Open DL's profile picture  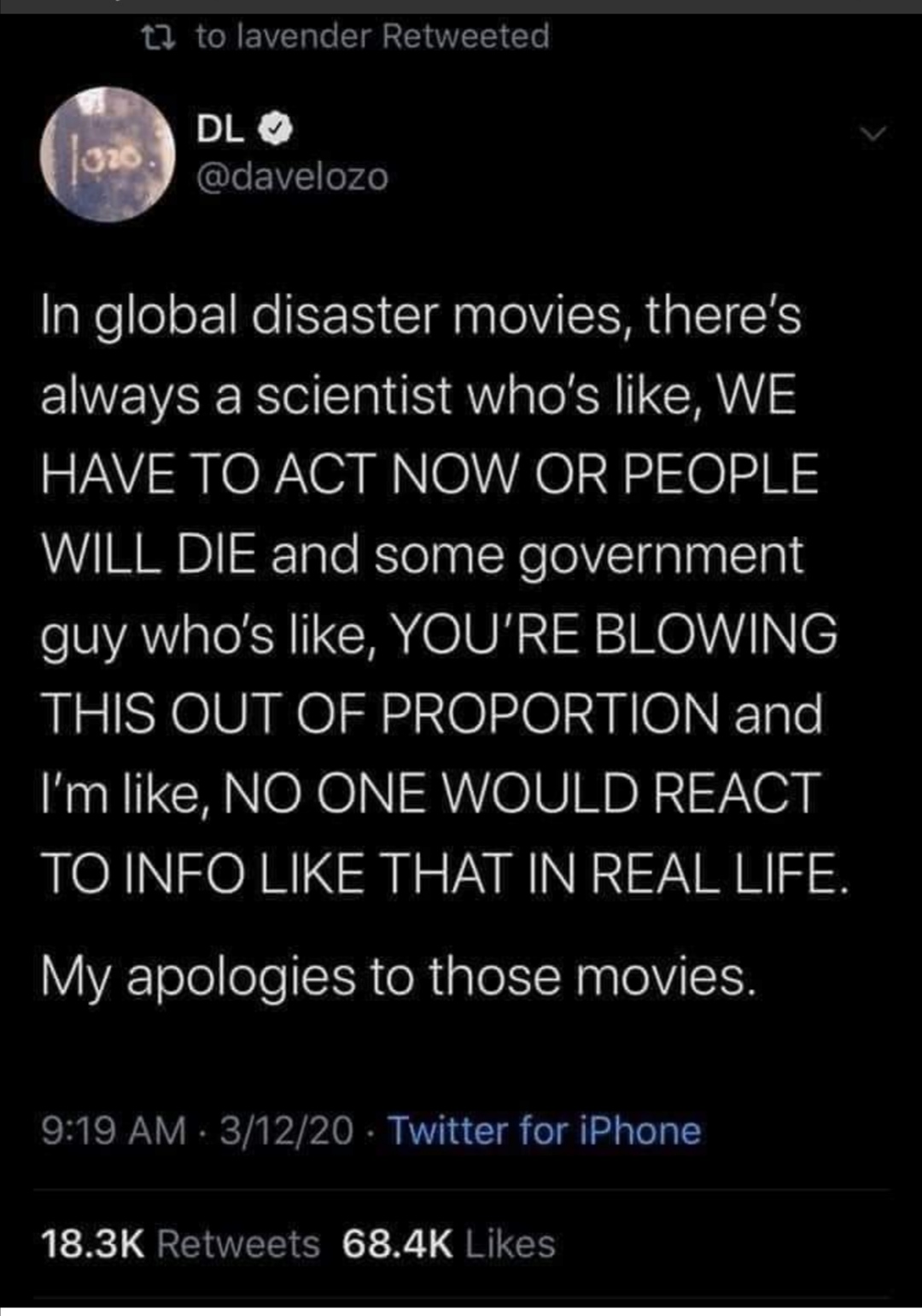tap(108, 155)
